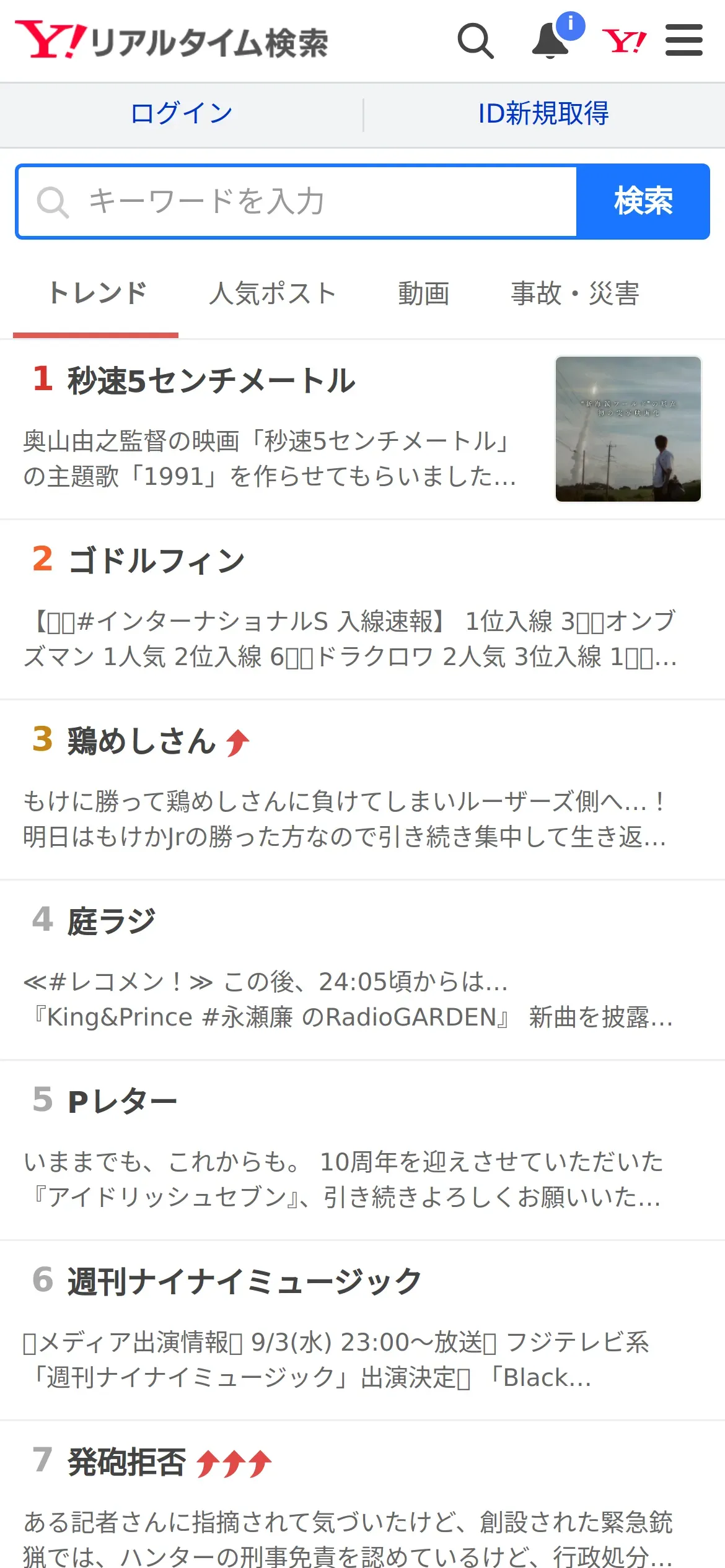Image resolution: width=725 pixels, height=1568 pixels.
Task: Open the notifications bell
Action: point(551,41)
